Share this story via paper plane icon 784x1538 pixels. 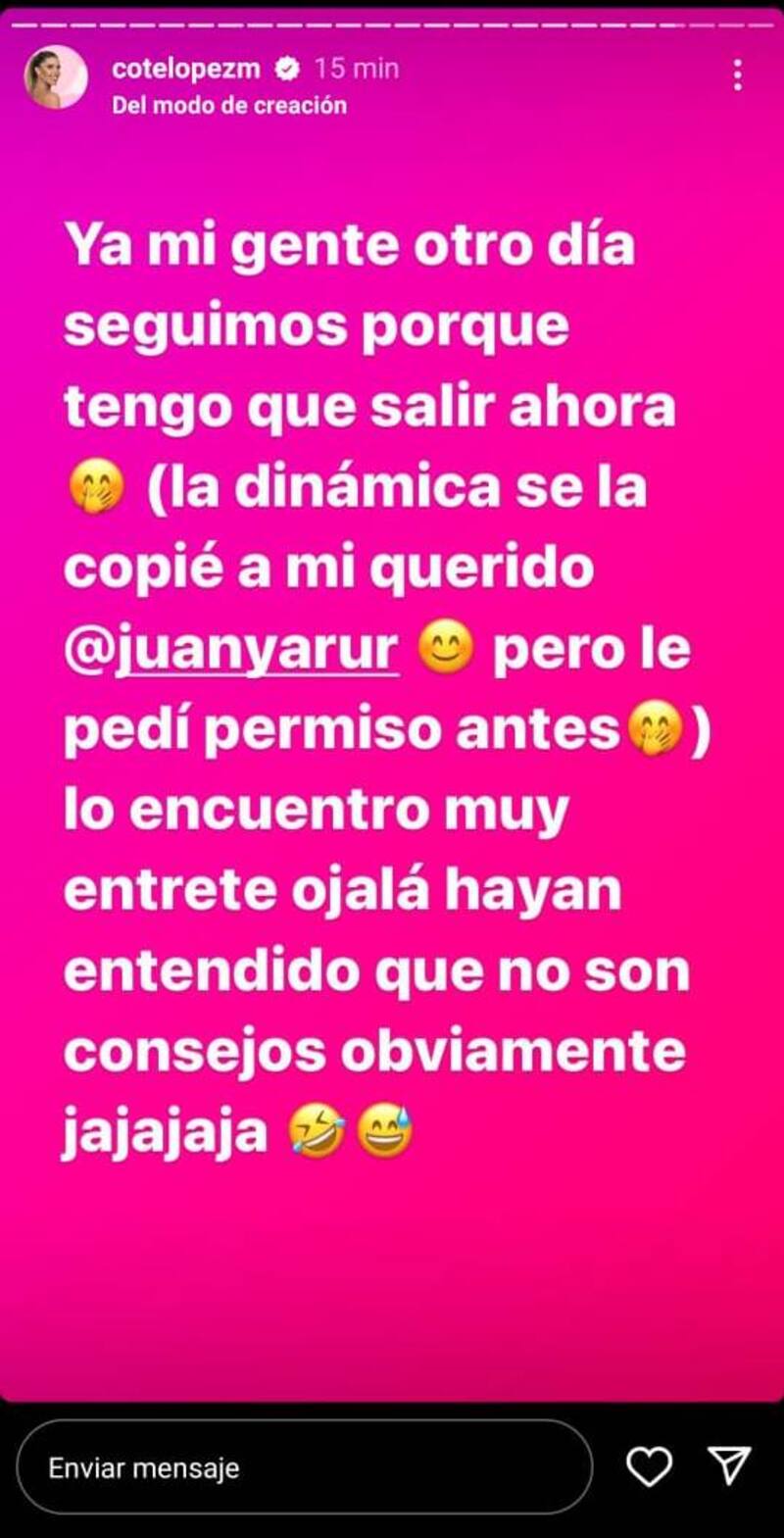[x=729, y=1466]
